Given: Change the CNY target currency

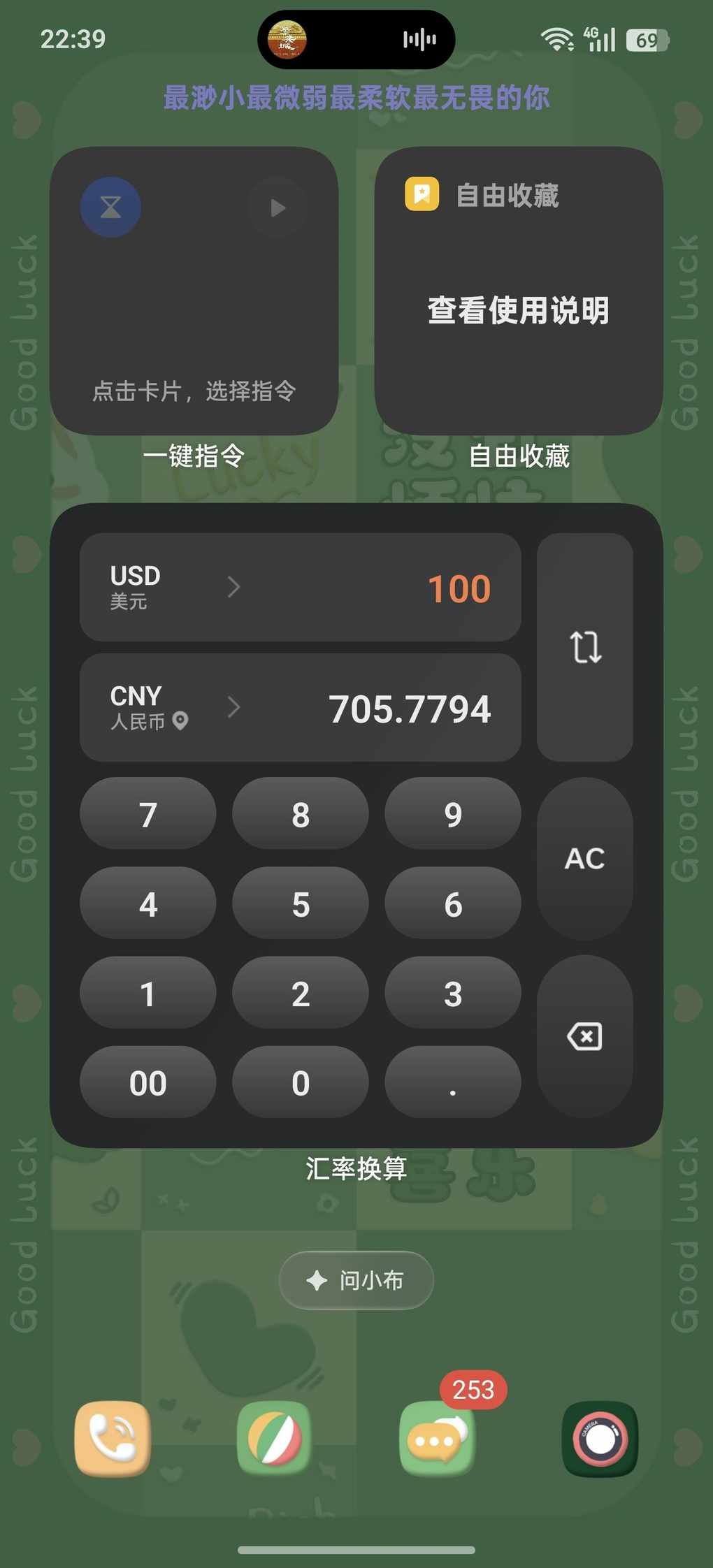Looking at the screenshot, I should (175, 707).
